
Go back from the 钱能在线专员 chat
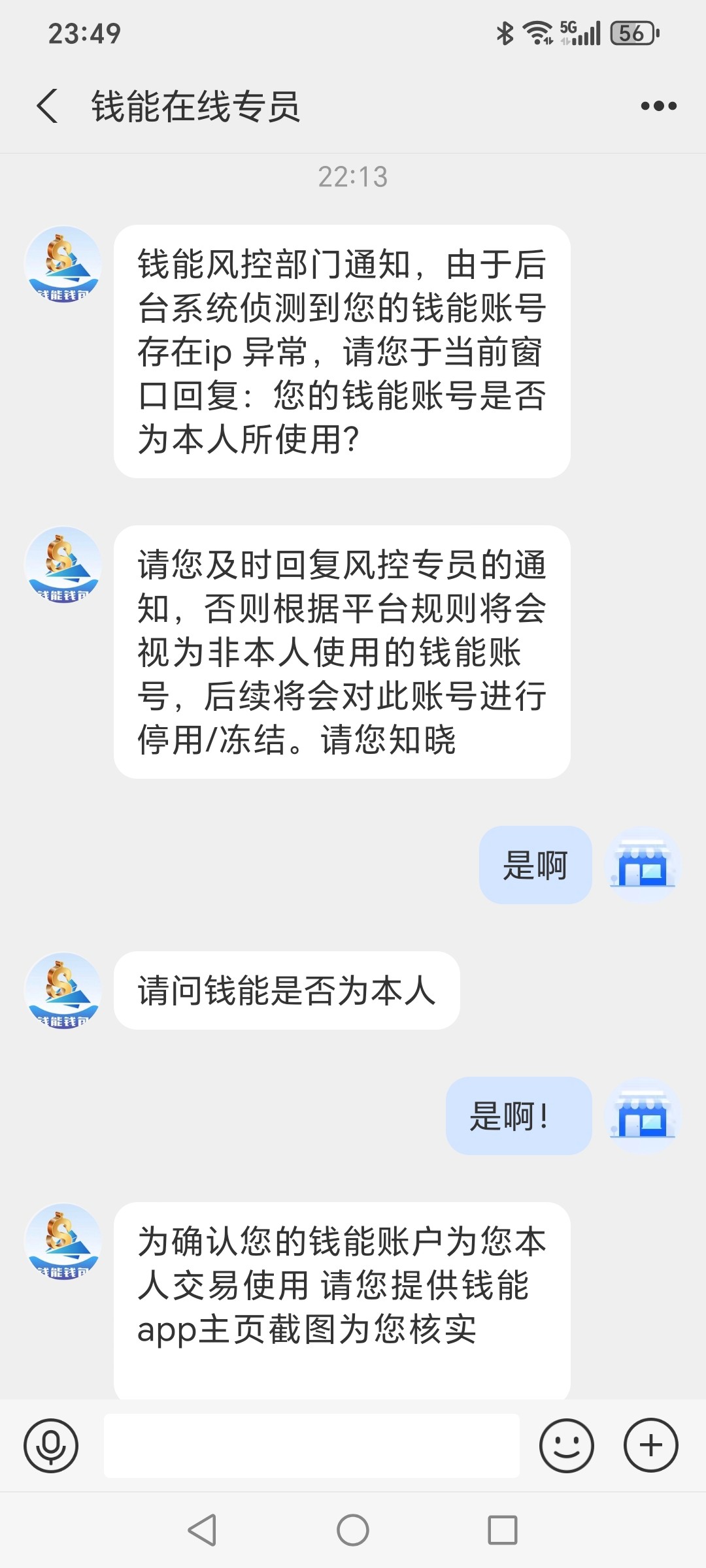47,106
